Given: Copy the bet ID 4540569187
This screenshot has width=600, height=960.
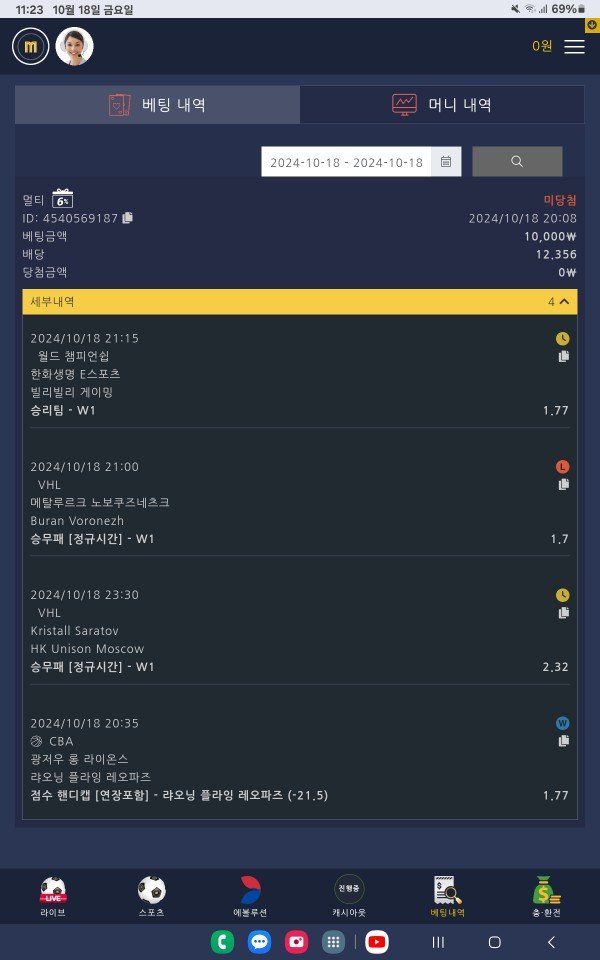Looking at the screenshot, I should pos(127,218).
